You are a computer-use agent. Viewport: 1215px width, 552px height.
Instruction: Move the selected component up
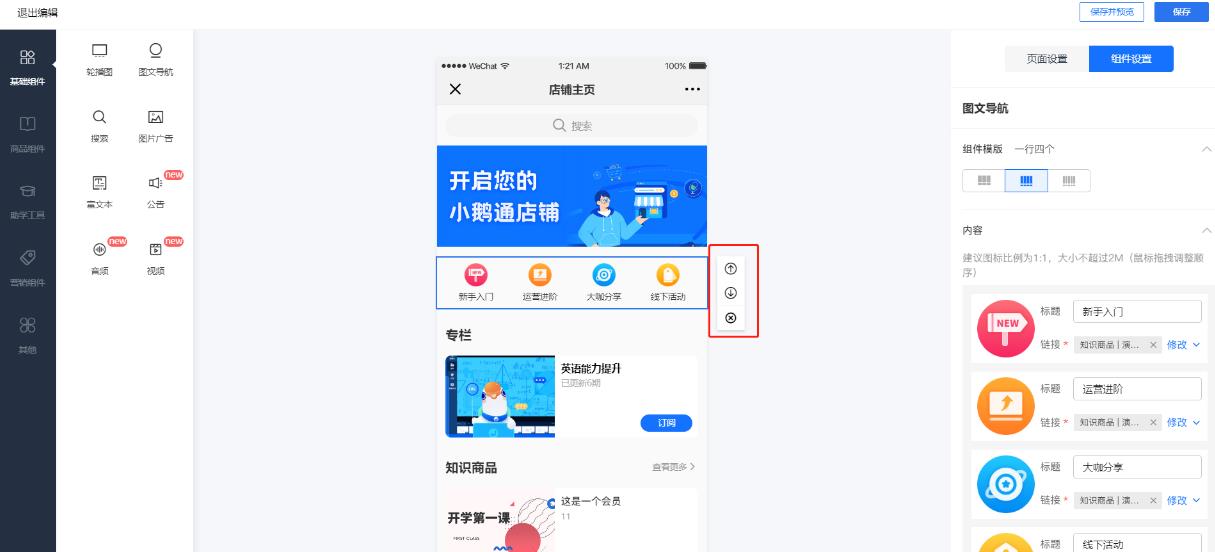point(731,268)
